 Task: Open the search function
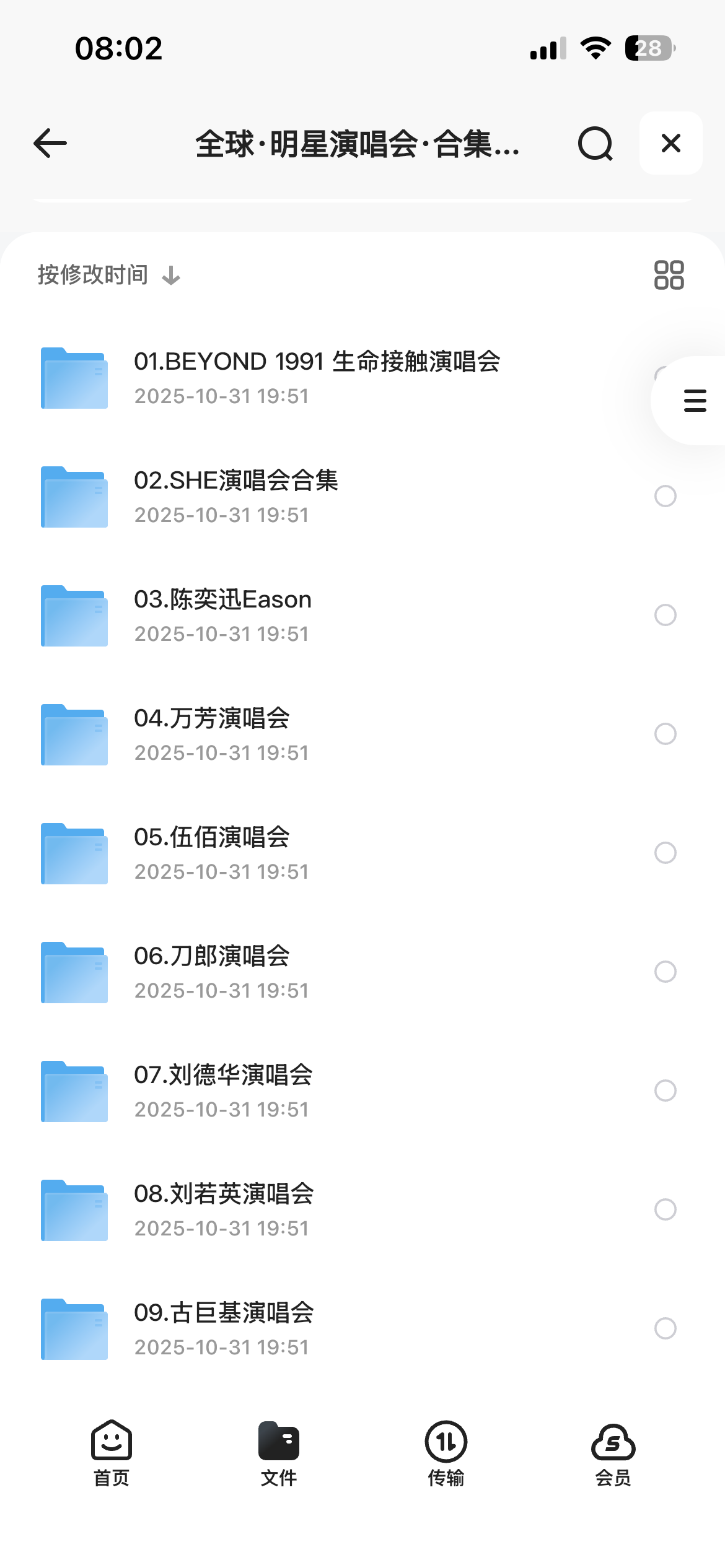tap(594, 143)
